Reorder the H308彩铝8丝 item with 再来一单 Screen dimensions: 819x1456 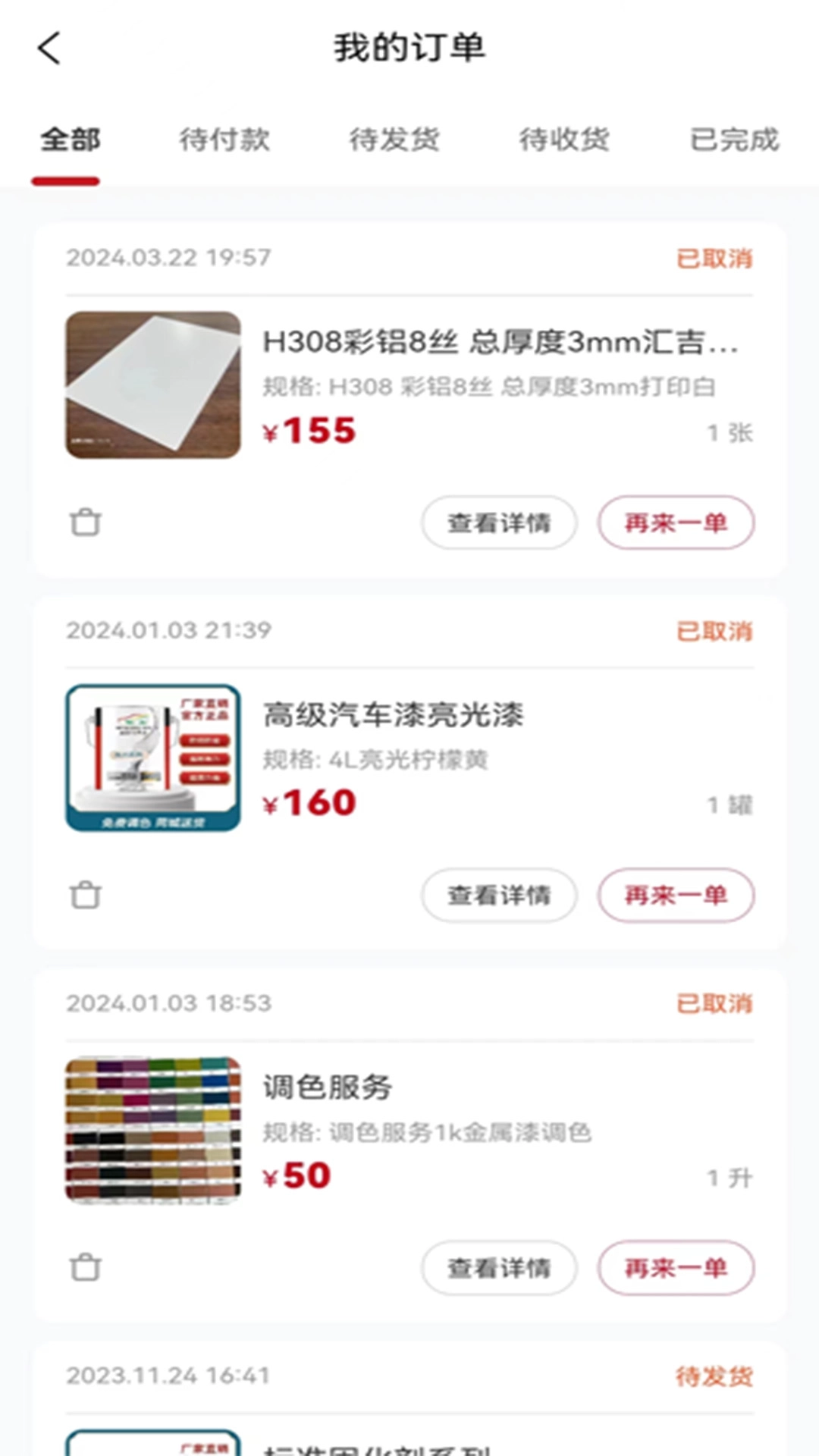(x=676, y=522)
